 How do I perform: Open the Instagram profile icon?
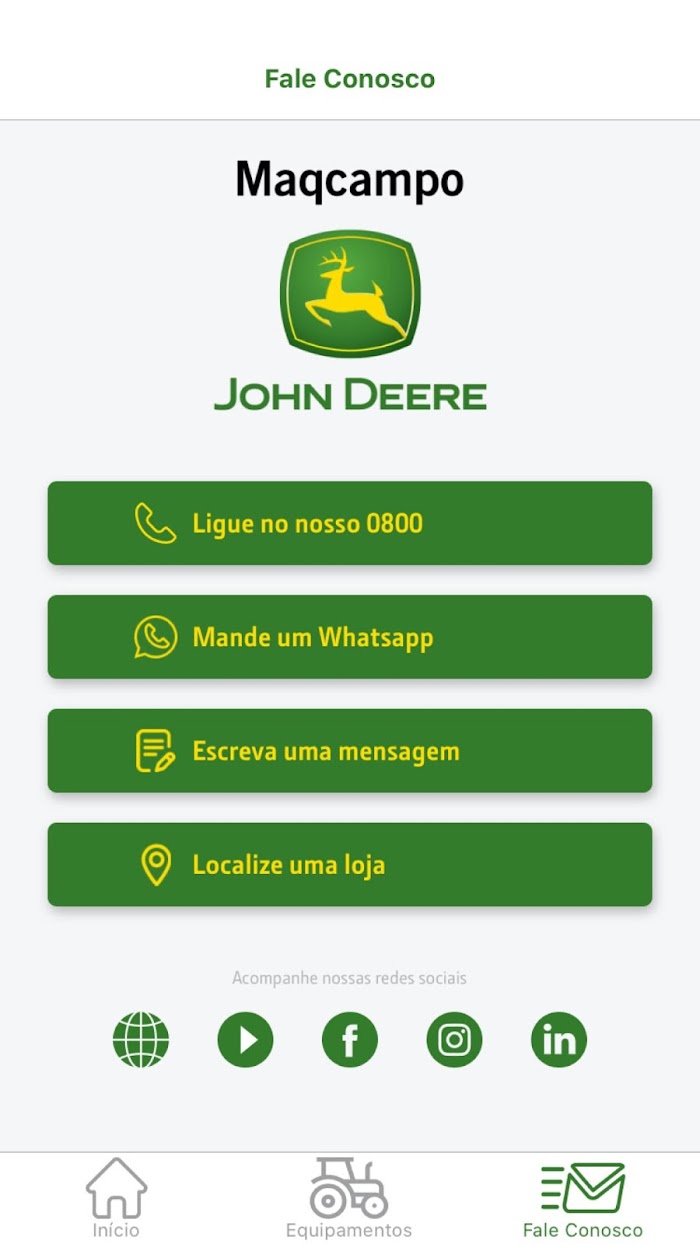pyautogui.click(x=454, y=1040)
